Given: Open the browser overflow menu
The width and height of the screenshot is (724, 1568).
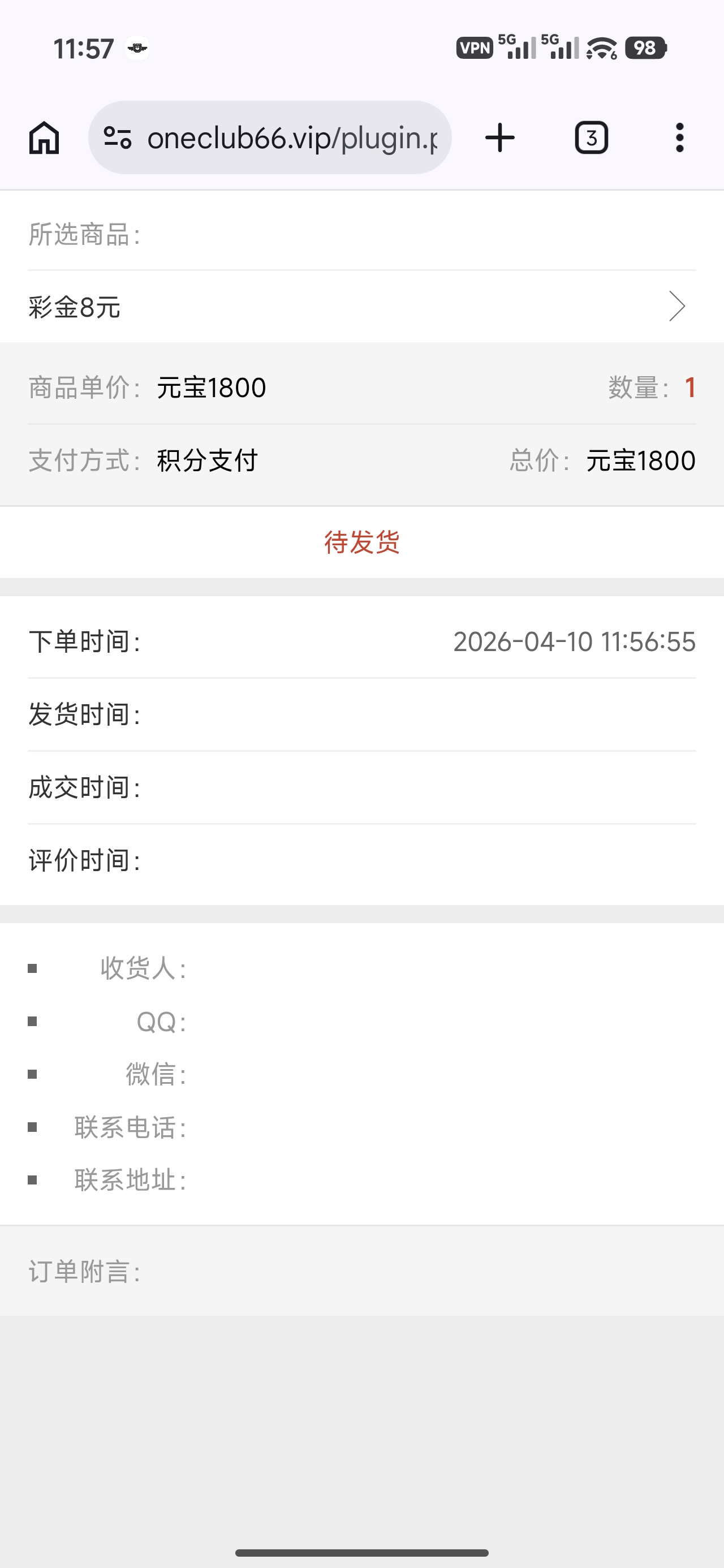Looking at the screenshot, I should click(679, 137).
